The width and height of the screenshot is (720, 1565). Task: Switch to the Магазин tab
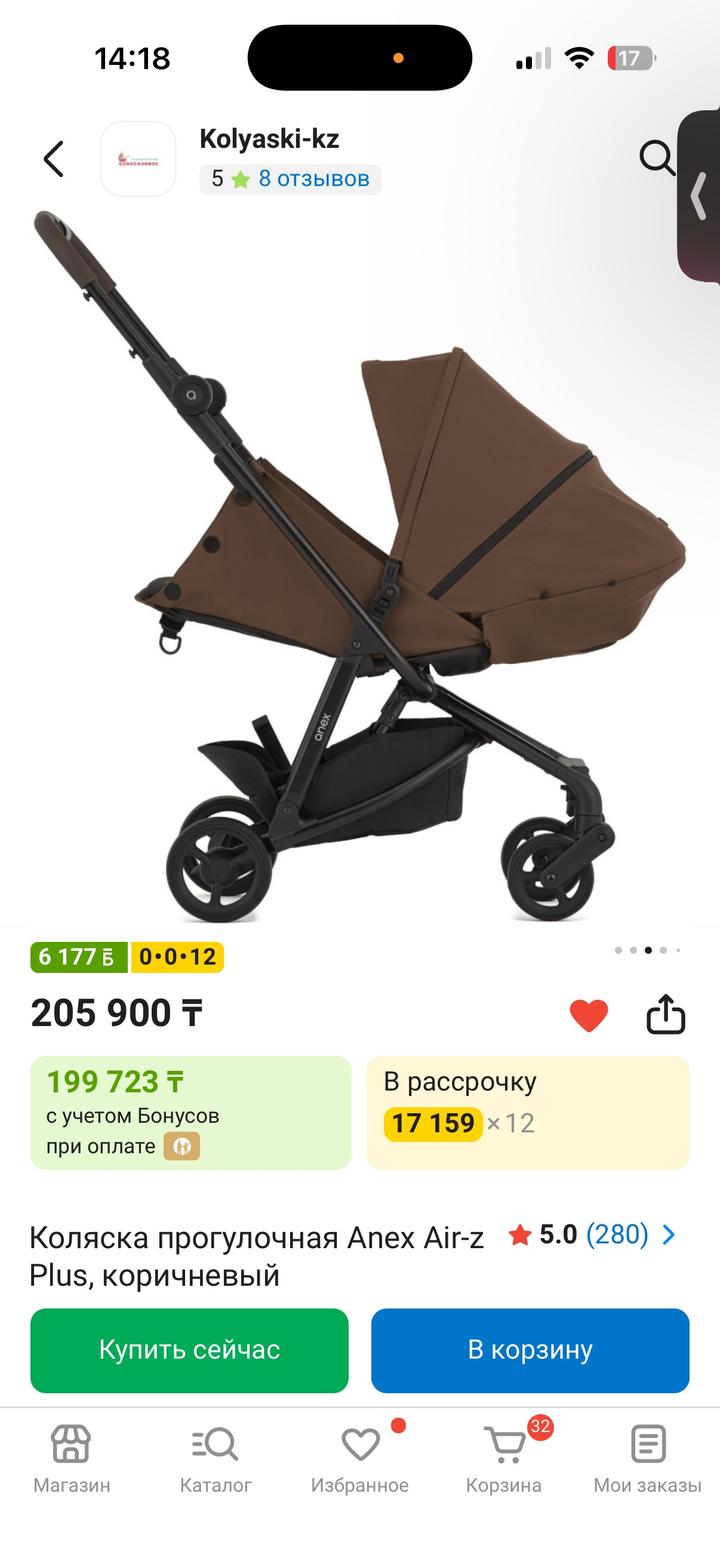point(72,1459)
